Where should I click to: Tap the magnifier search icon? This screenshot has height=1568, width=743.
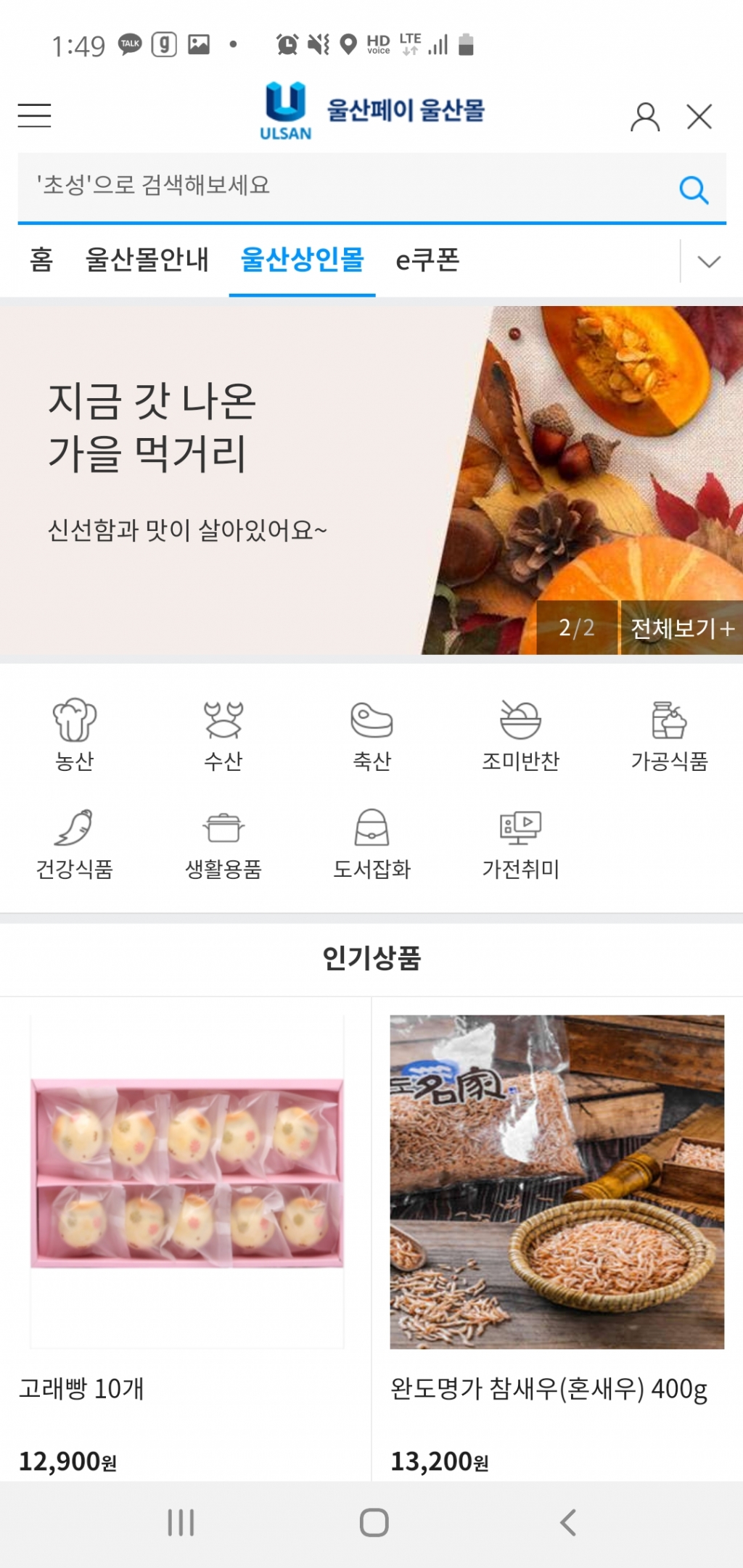tap(693, 189)
